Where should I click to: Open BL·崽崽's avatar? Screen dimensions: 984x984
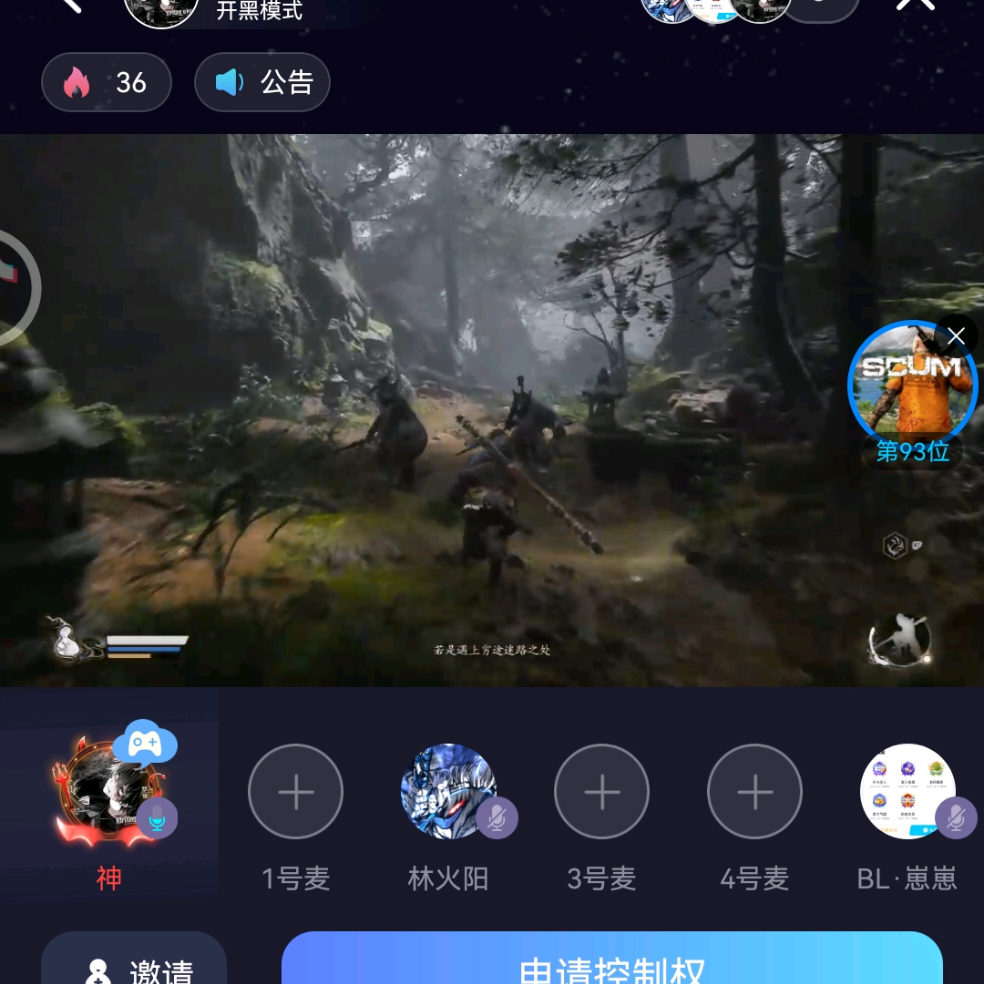[907, 792]
